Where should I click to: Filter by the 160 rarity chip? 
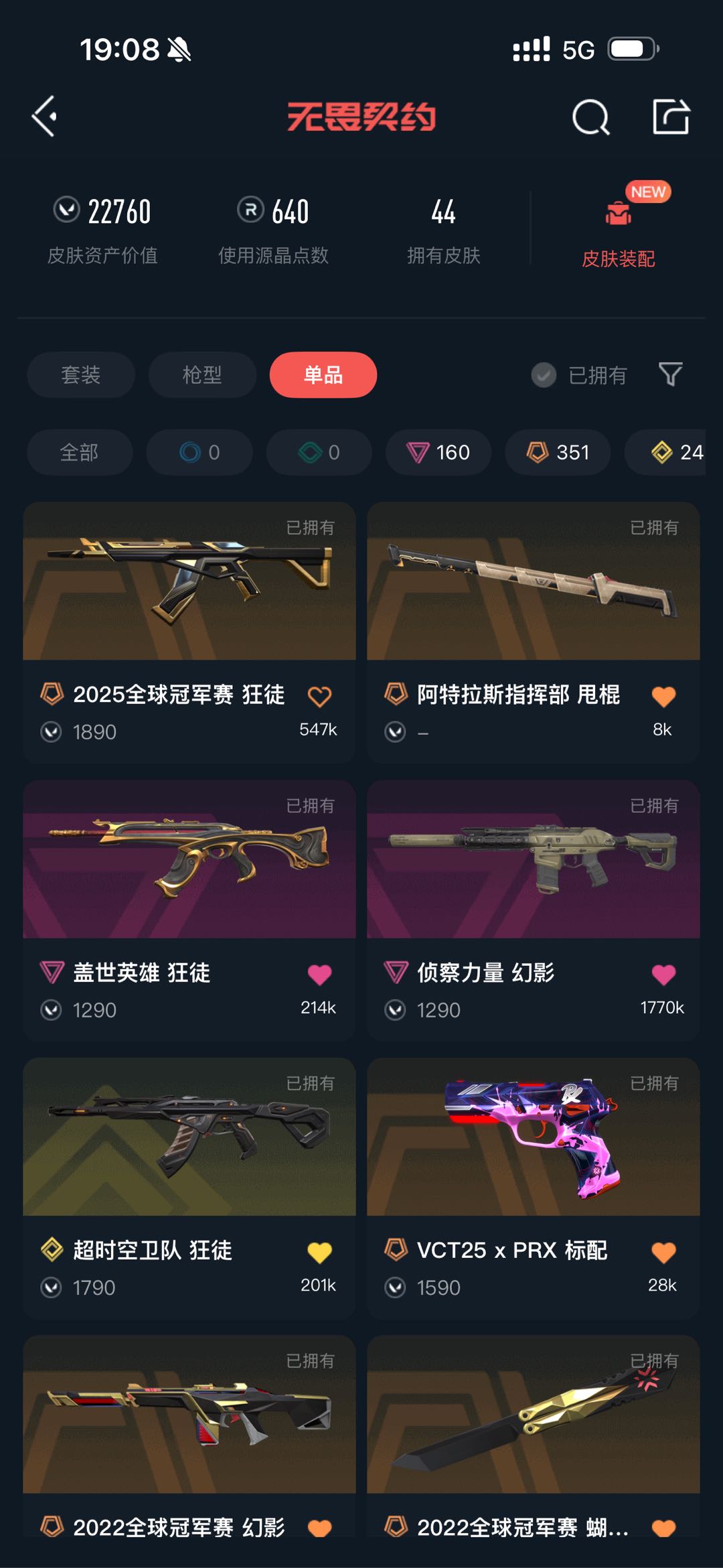[438, 453]
